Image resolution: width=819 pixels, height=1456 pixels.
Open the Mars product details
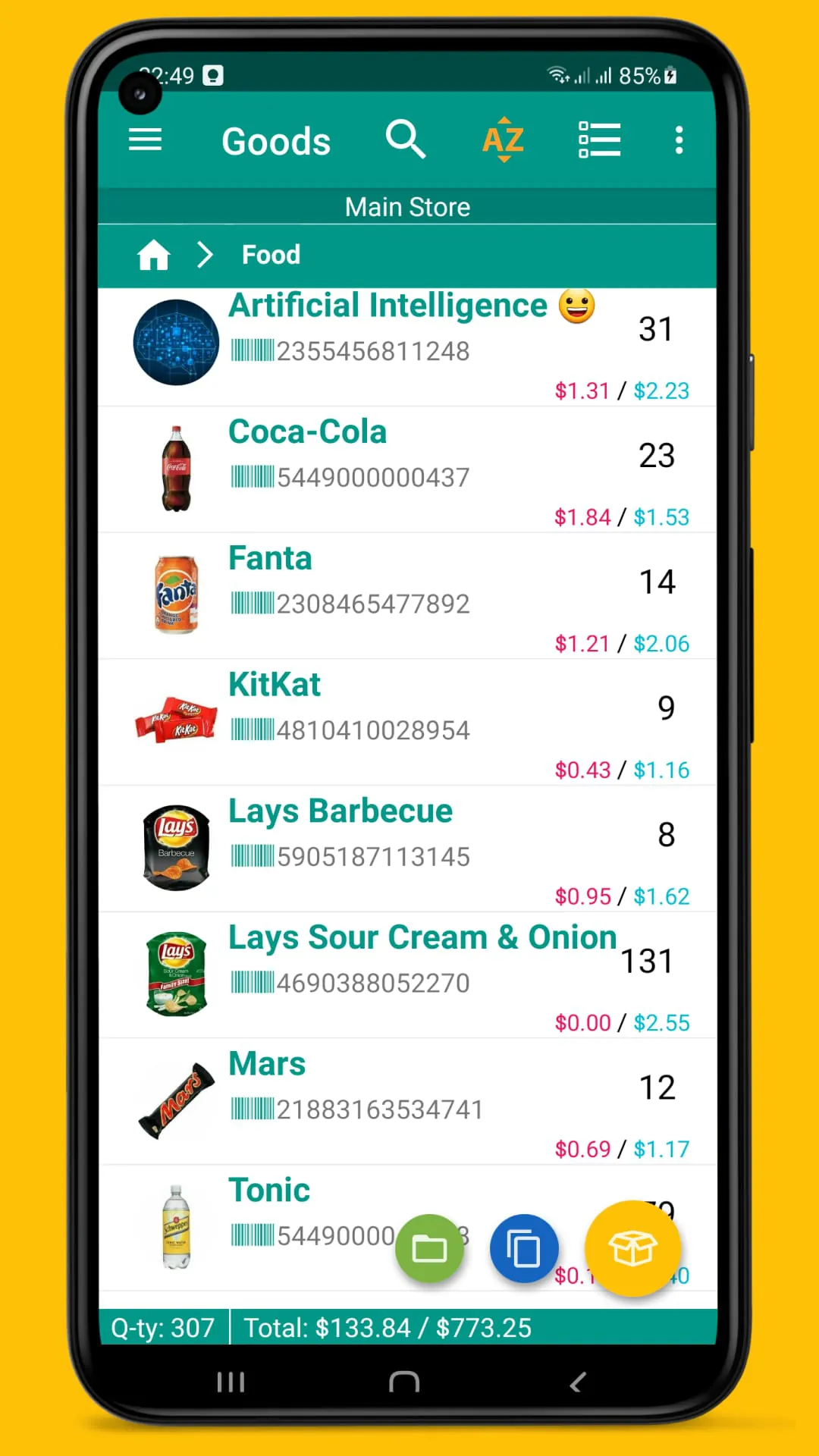[409, 1092]
